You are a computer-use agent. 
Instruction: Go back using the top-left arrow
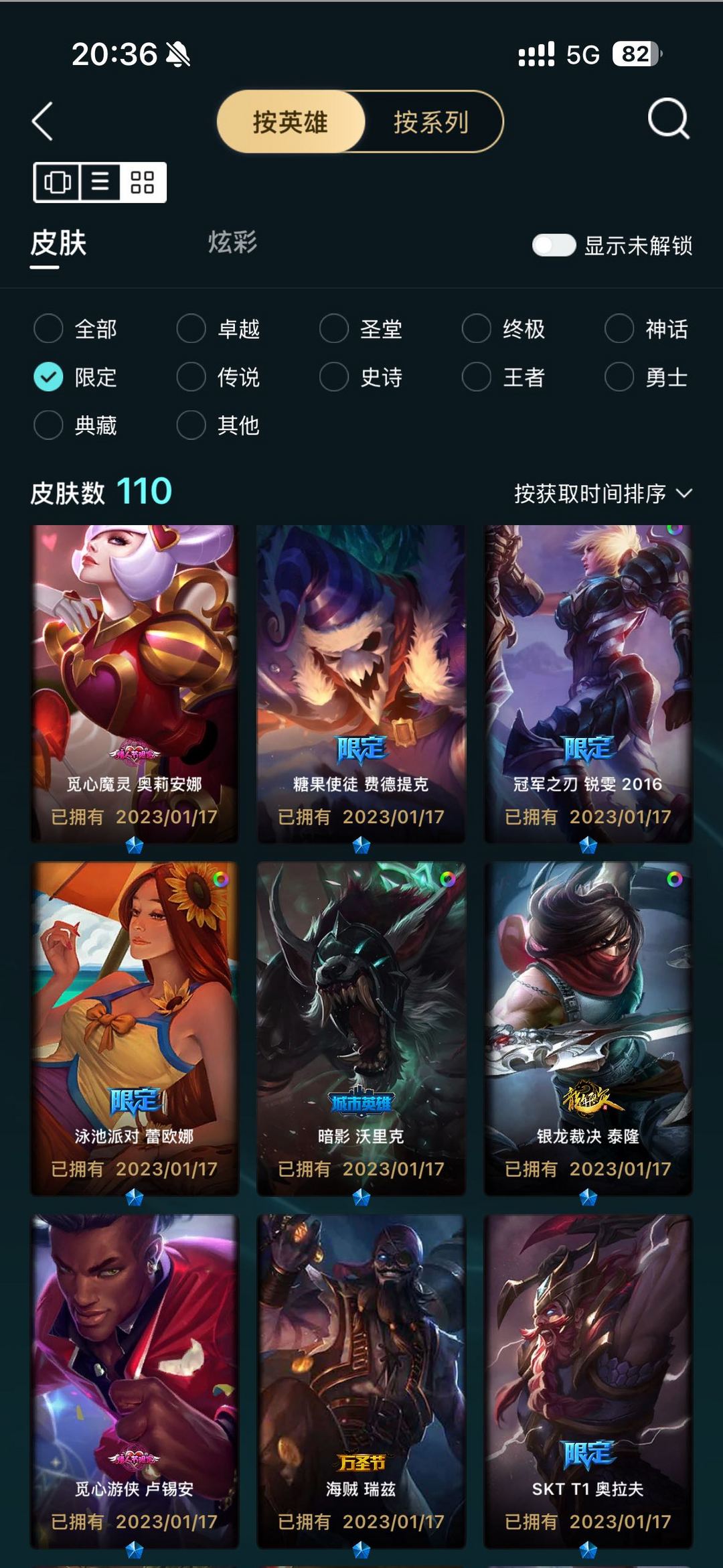tap(42, 121)
